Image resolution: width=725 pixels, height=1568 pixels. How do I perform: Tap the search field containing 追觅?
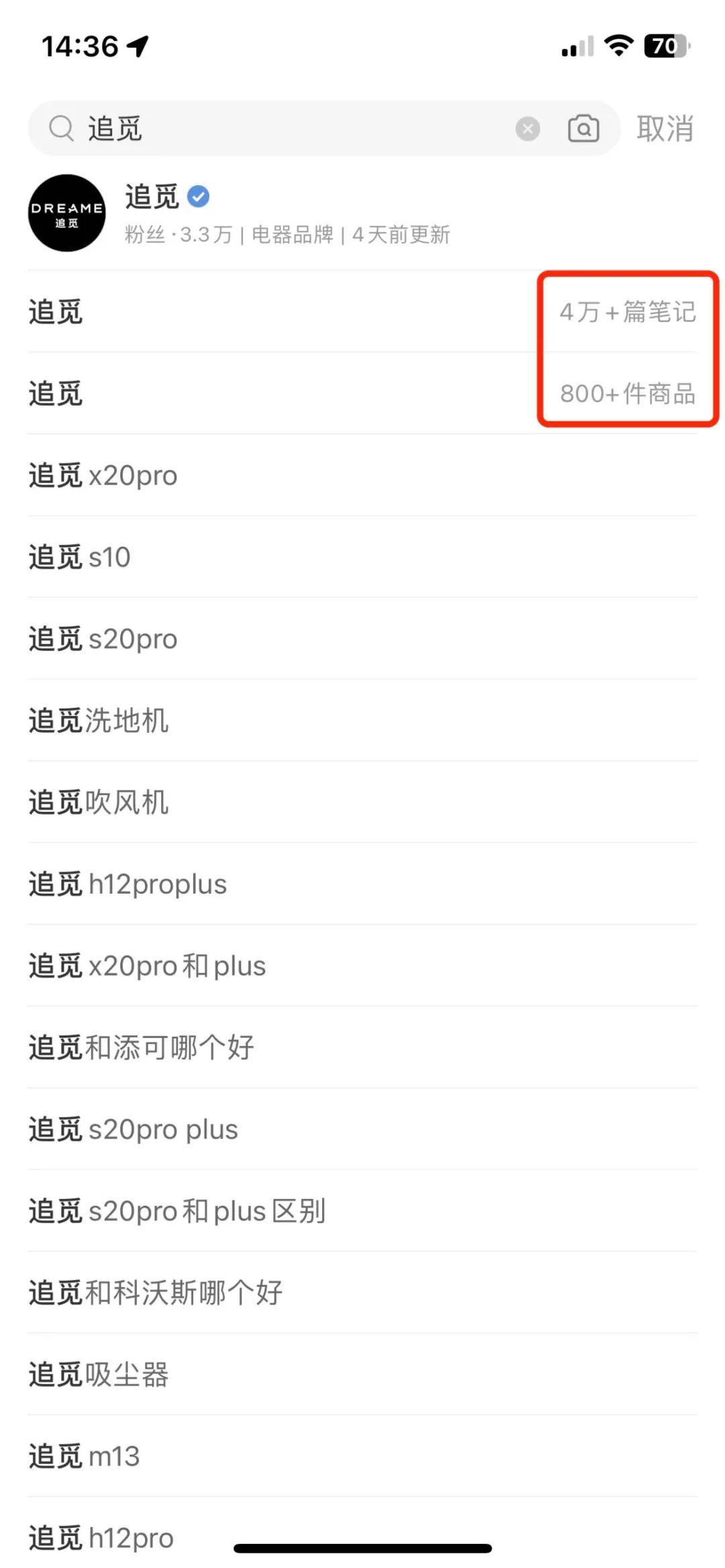pyautogui.click(x=282, y=128)
